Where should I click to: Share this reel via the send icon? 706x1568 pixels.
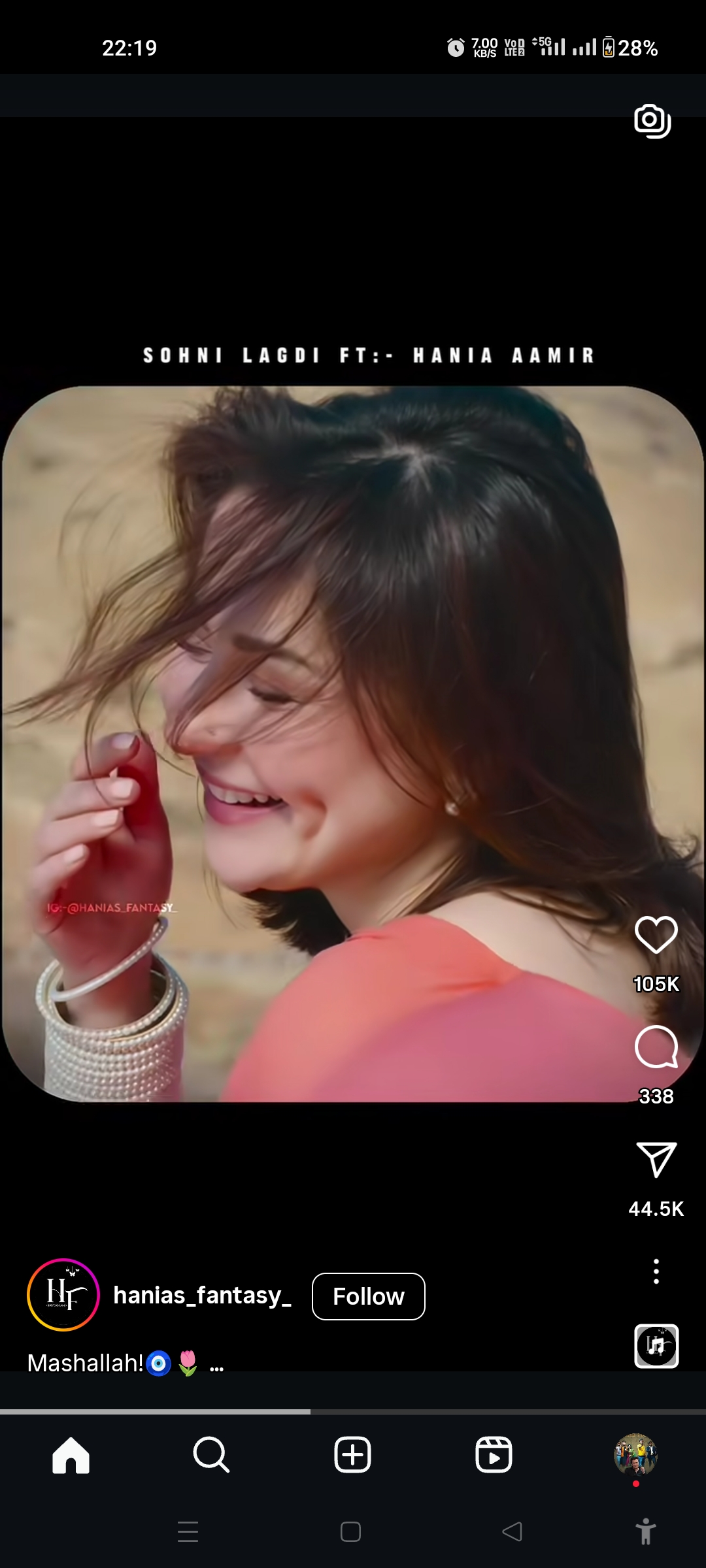[656, 1160]
